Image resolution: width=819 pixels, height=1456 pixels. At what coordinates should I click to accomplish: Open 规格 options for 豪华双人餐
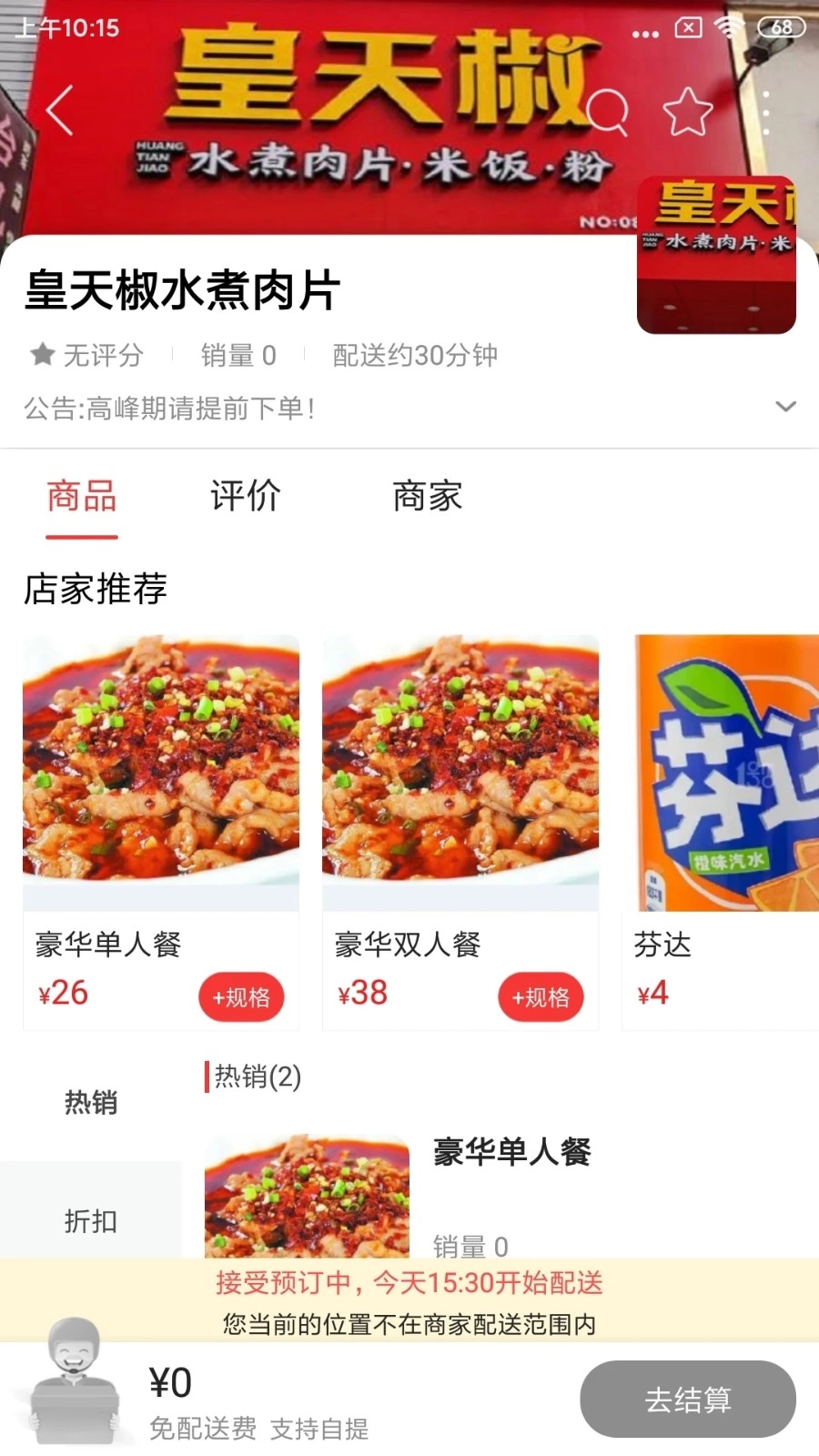point(541,996)
